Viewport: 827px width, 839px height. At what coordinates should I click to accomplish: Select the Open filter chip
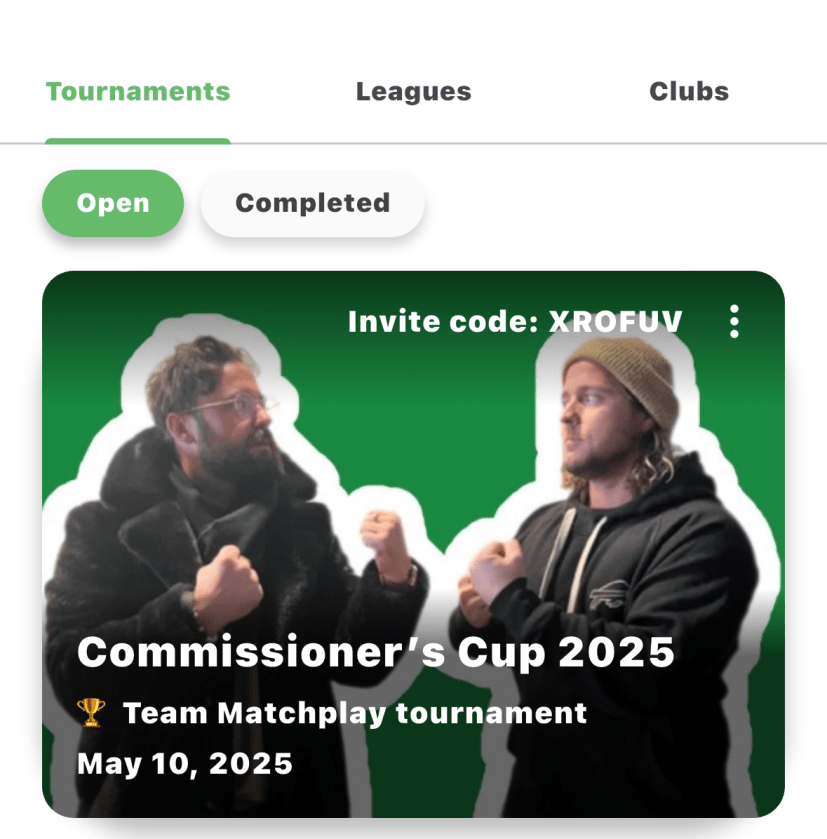click(x=113, y=203)
